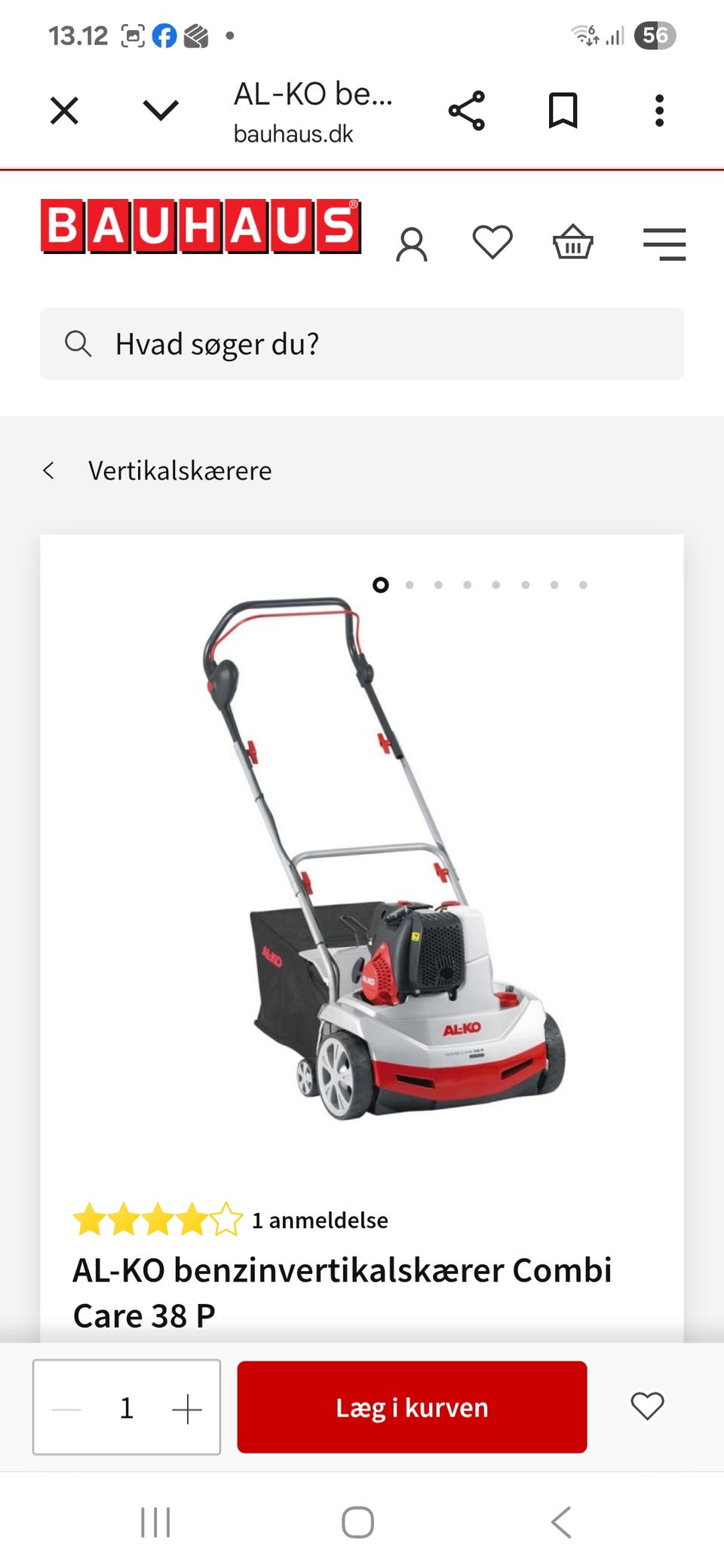This screenshot has width=724, height=1568.
Task: Open the browser overflow menu
Action: (659, 111)
